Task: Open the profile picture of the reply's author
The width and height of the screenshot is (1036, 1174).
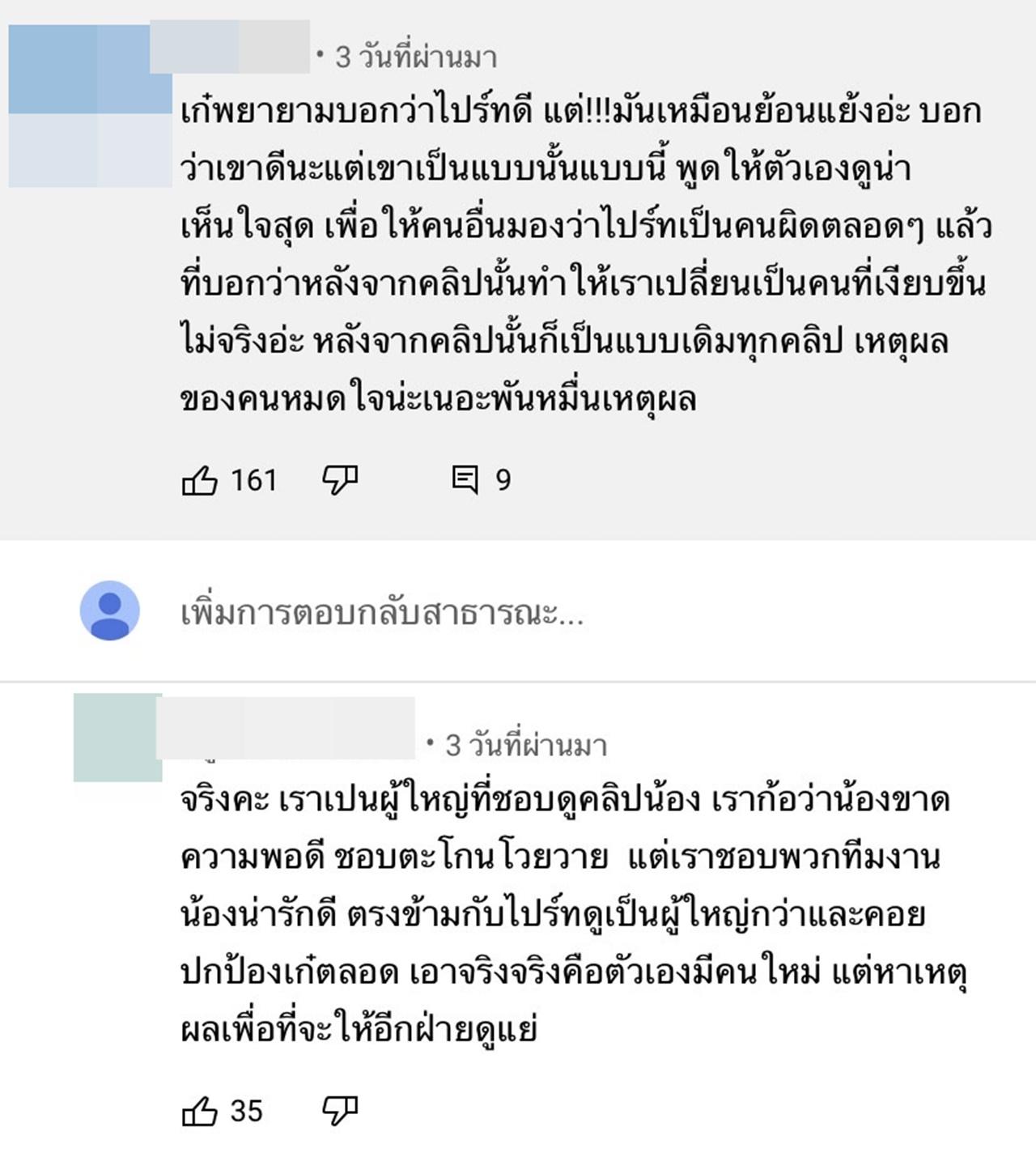Action: tap(117, 738)
